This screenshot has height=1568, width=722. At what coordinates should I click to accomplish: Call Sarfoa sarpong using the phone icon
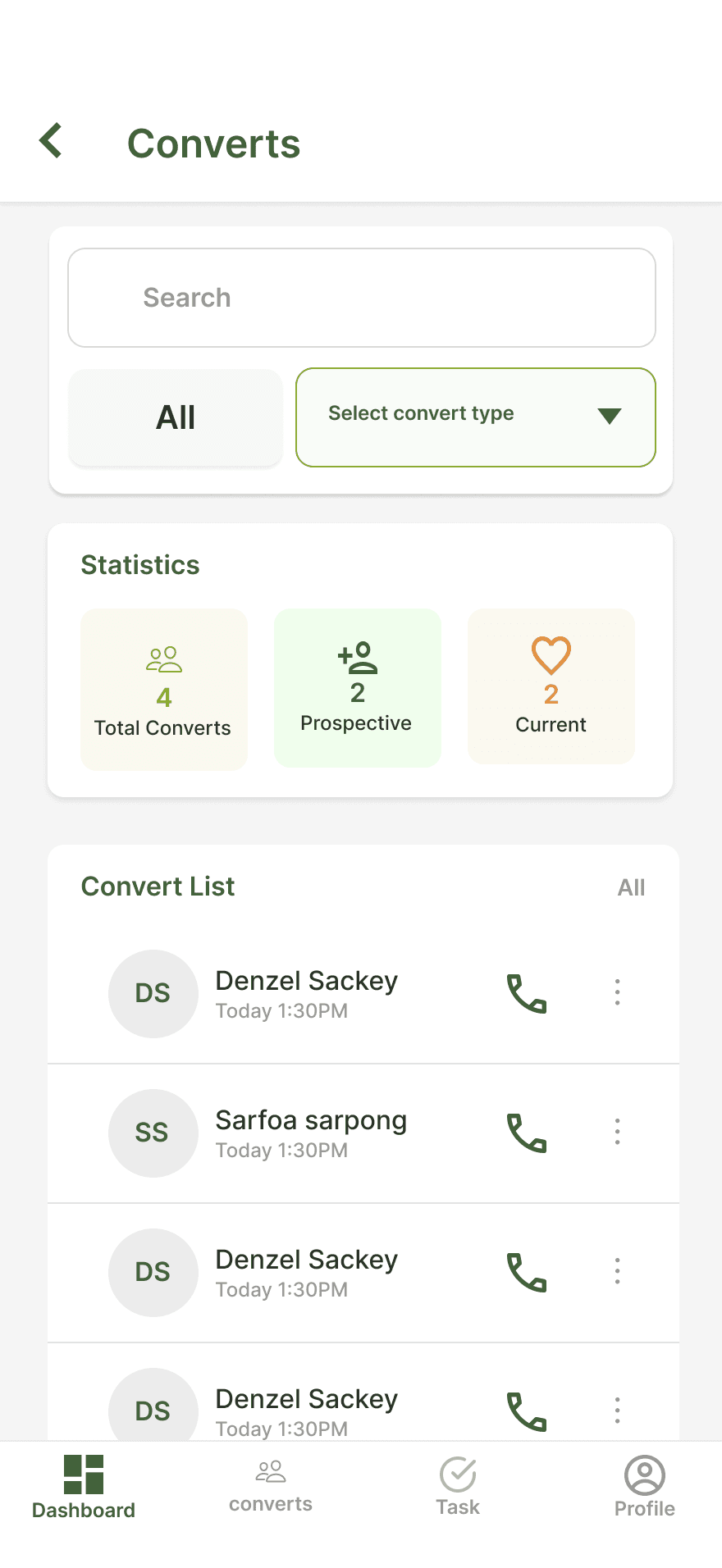[x=526, y=1133]
